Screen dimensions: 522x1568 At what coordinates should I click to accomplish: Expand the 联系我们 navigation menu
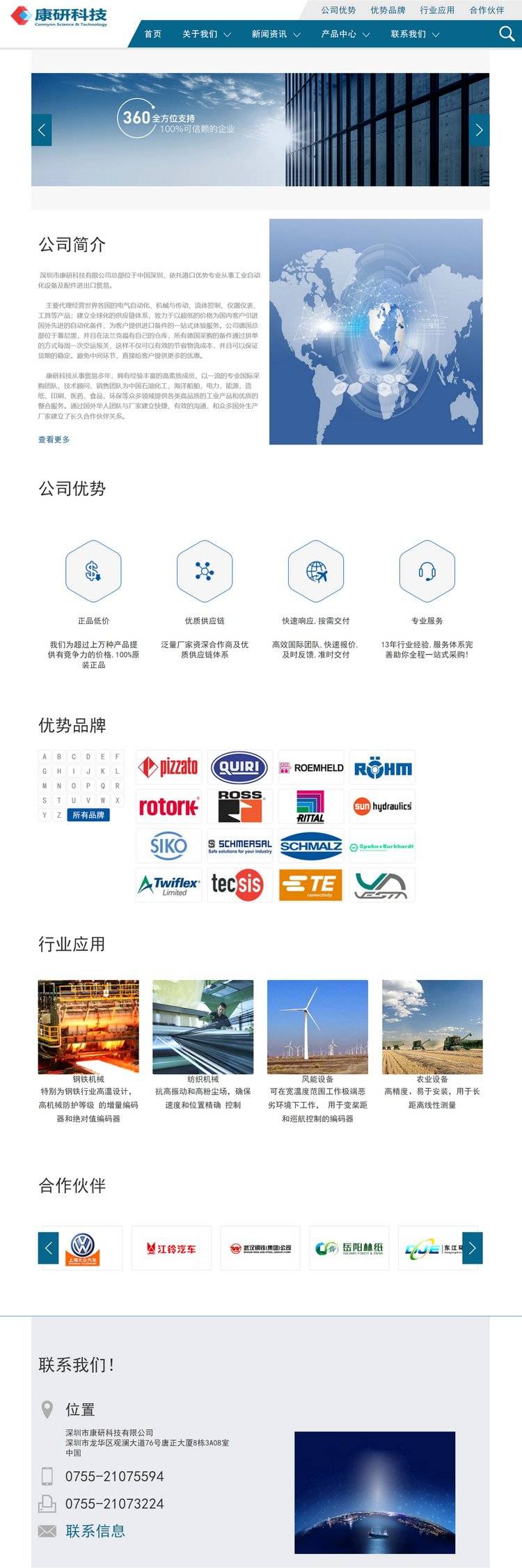415,34
